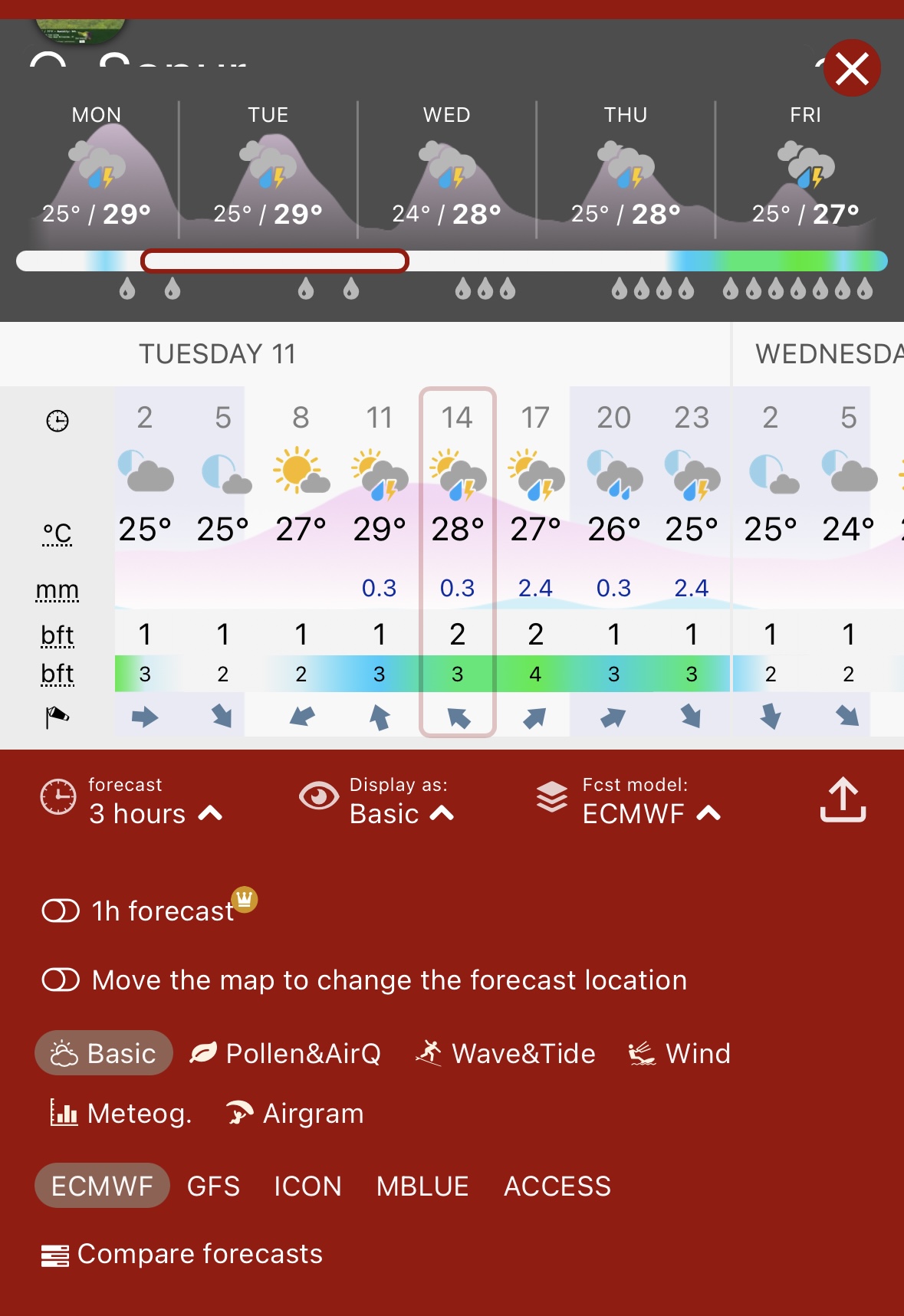Select Monday in the daily forecast
The image size is (904, 1316).
[x=97, y=169]
